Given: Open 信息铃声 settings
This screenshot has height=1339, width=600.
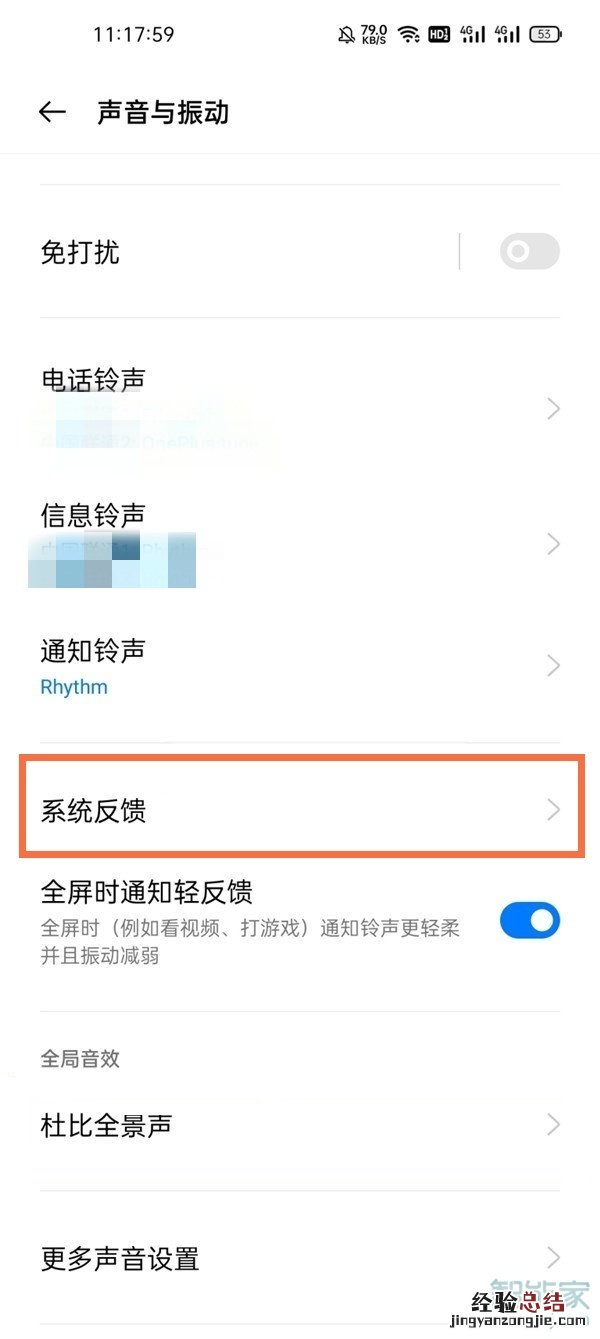Looking at the screenshot, I should [300, 542].
